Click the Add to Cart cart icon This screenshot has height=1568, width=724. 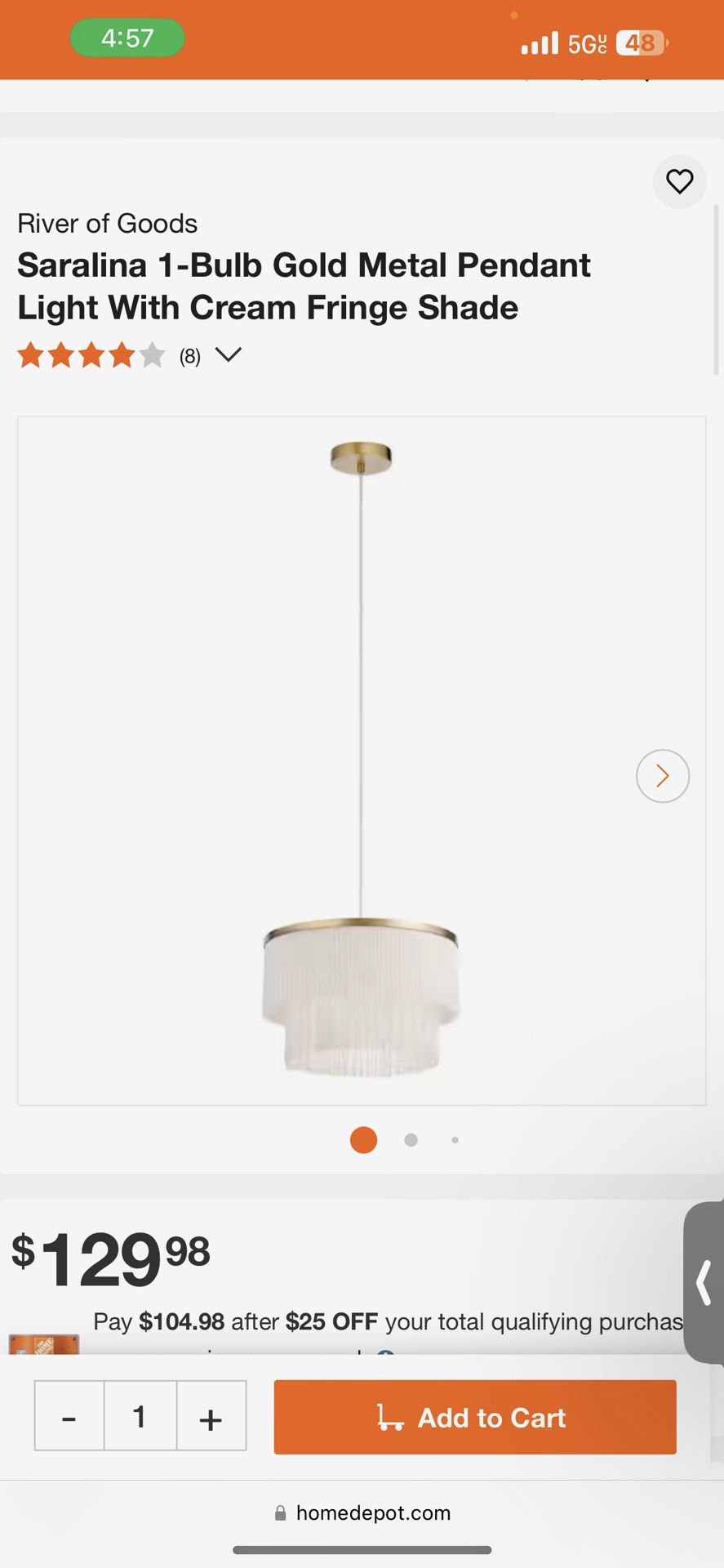tap(390, 1419)
